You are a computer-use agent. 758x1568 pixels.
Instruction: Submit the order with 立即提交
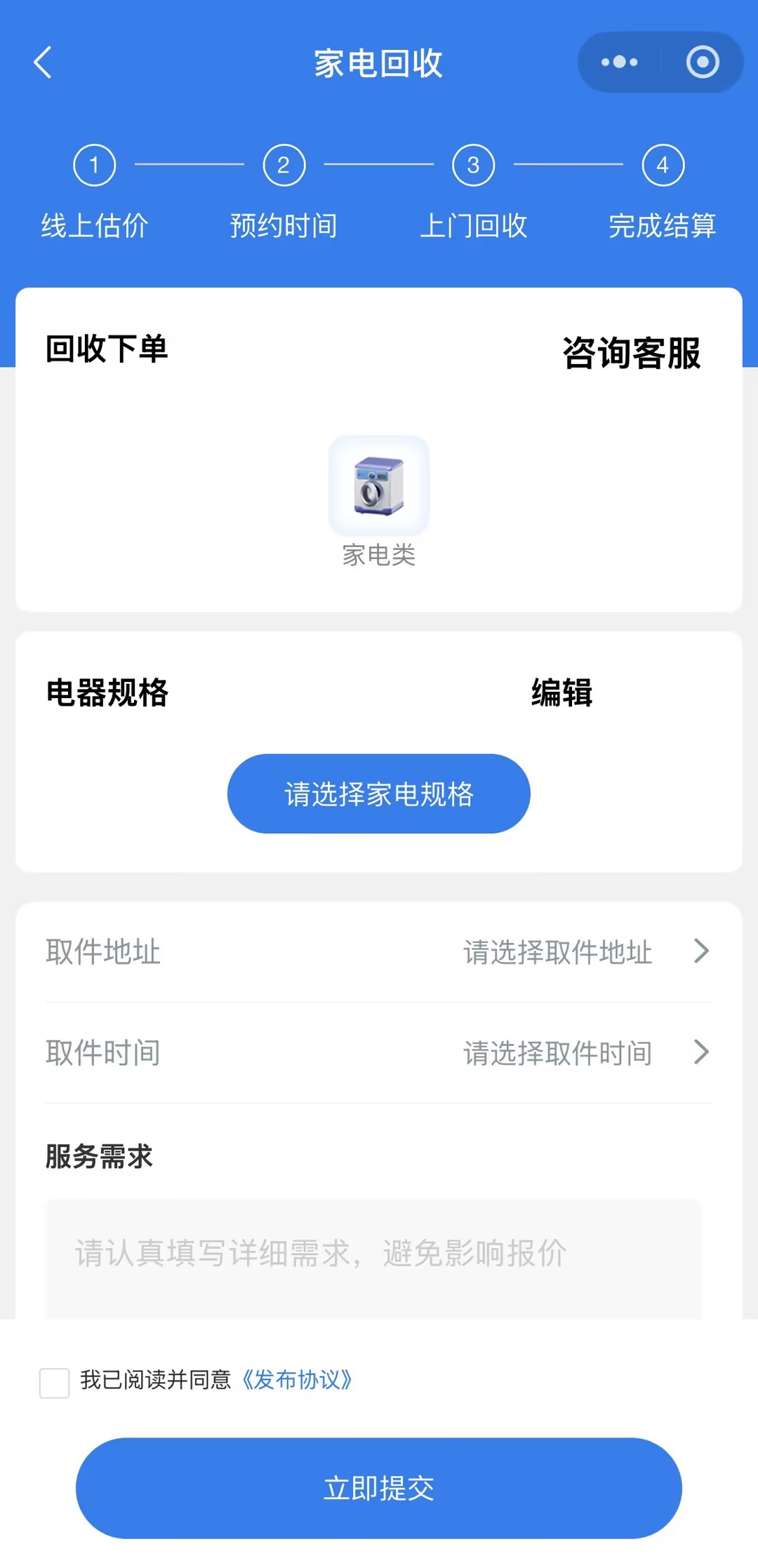point(379,1488)
